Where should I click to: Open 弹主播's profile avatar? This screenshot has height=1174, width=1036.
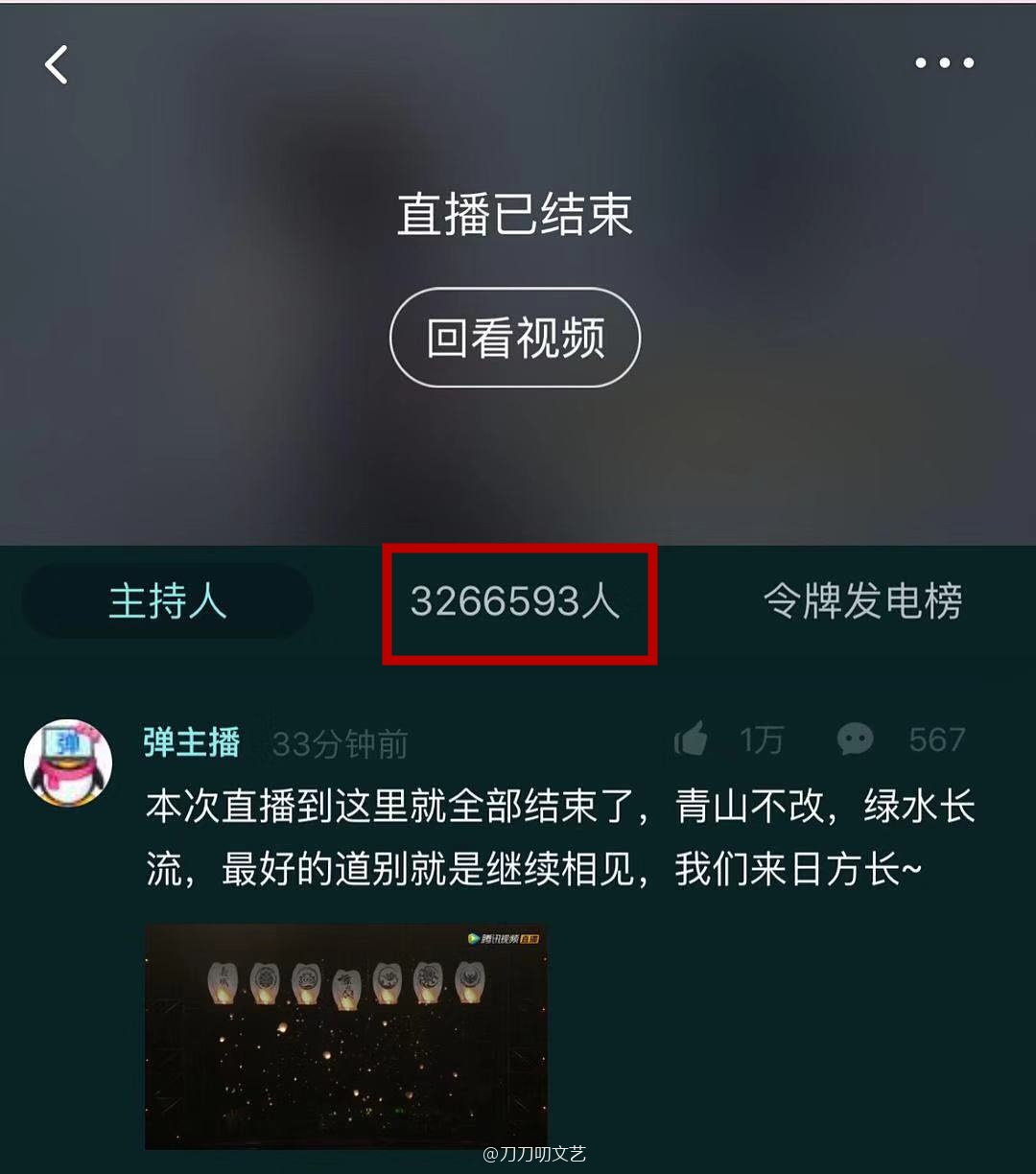click(68, 763)
